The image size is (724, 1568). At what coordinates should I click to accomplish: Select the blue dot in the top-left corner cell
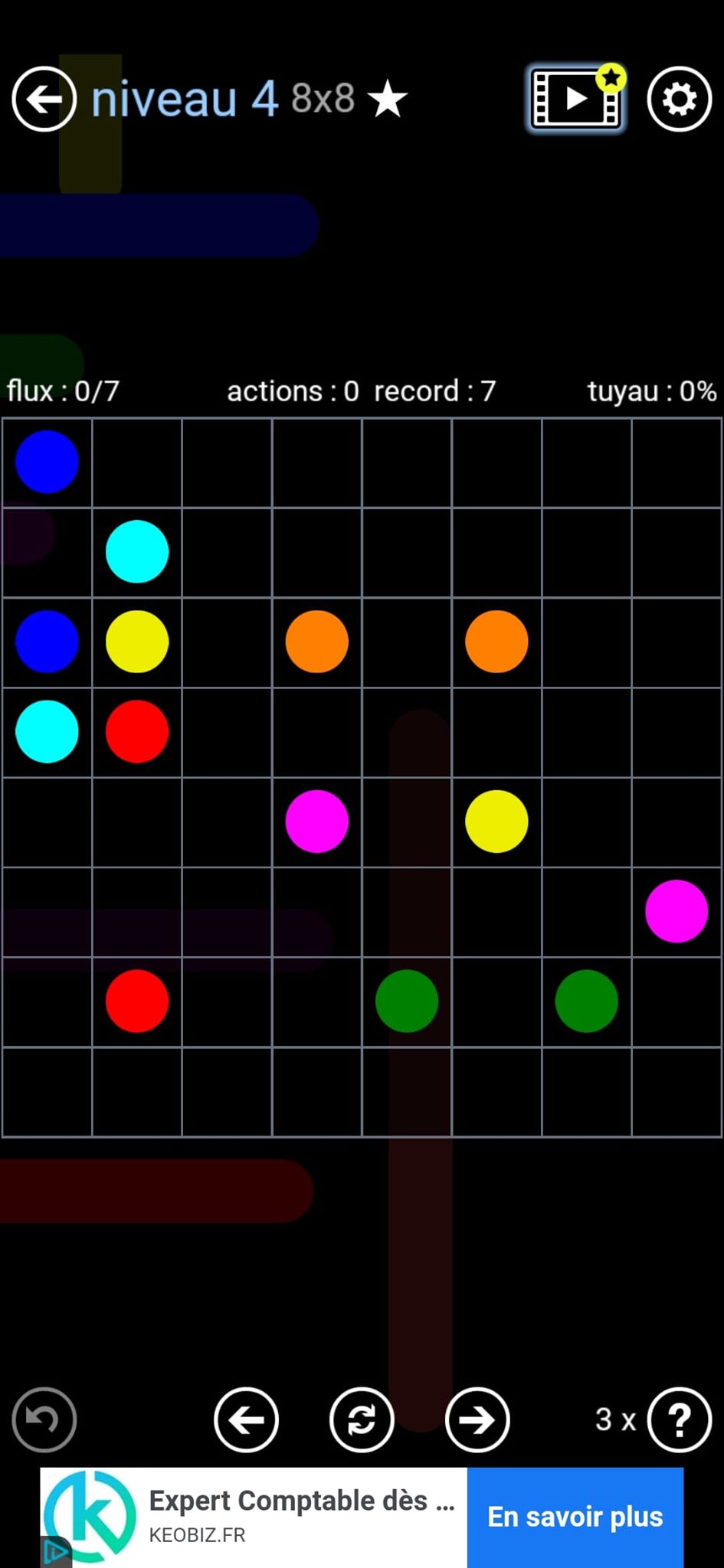pyautogui.click(x=47, y=462)
